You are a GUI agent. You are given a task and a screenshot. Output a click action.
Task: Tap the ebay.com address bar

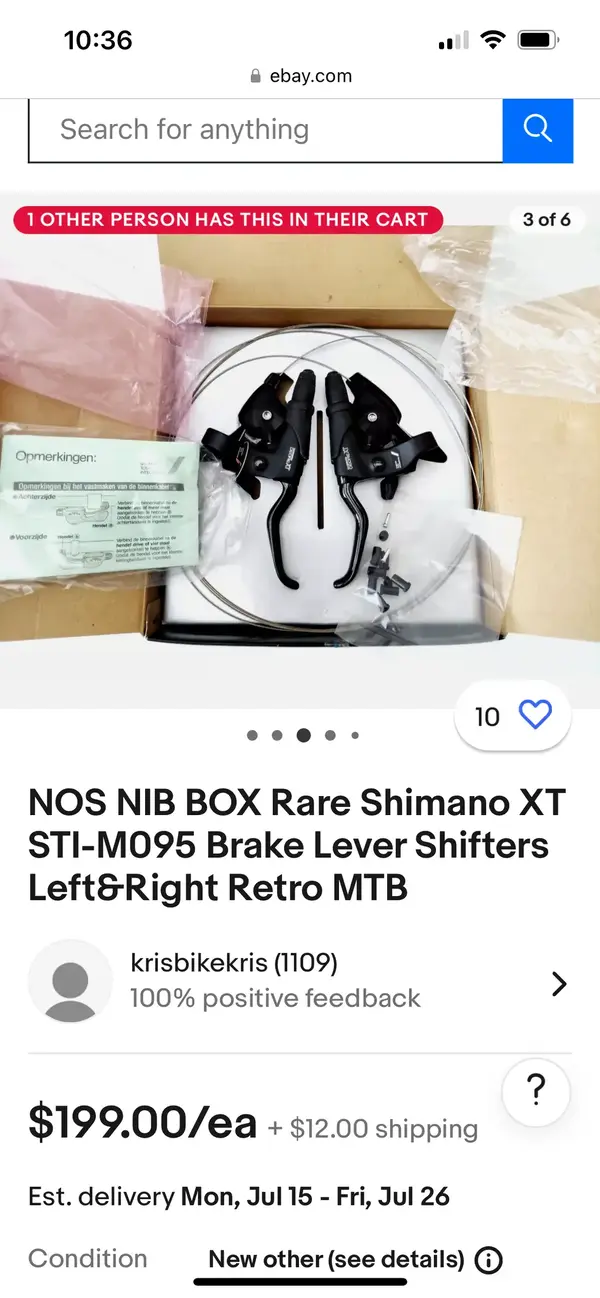point(300,76)
